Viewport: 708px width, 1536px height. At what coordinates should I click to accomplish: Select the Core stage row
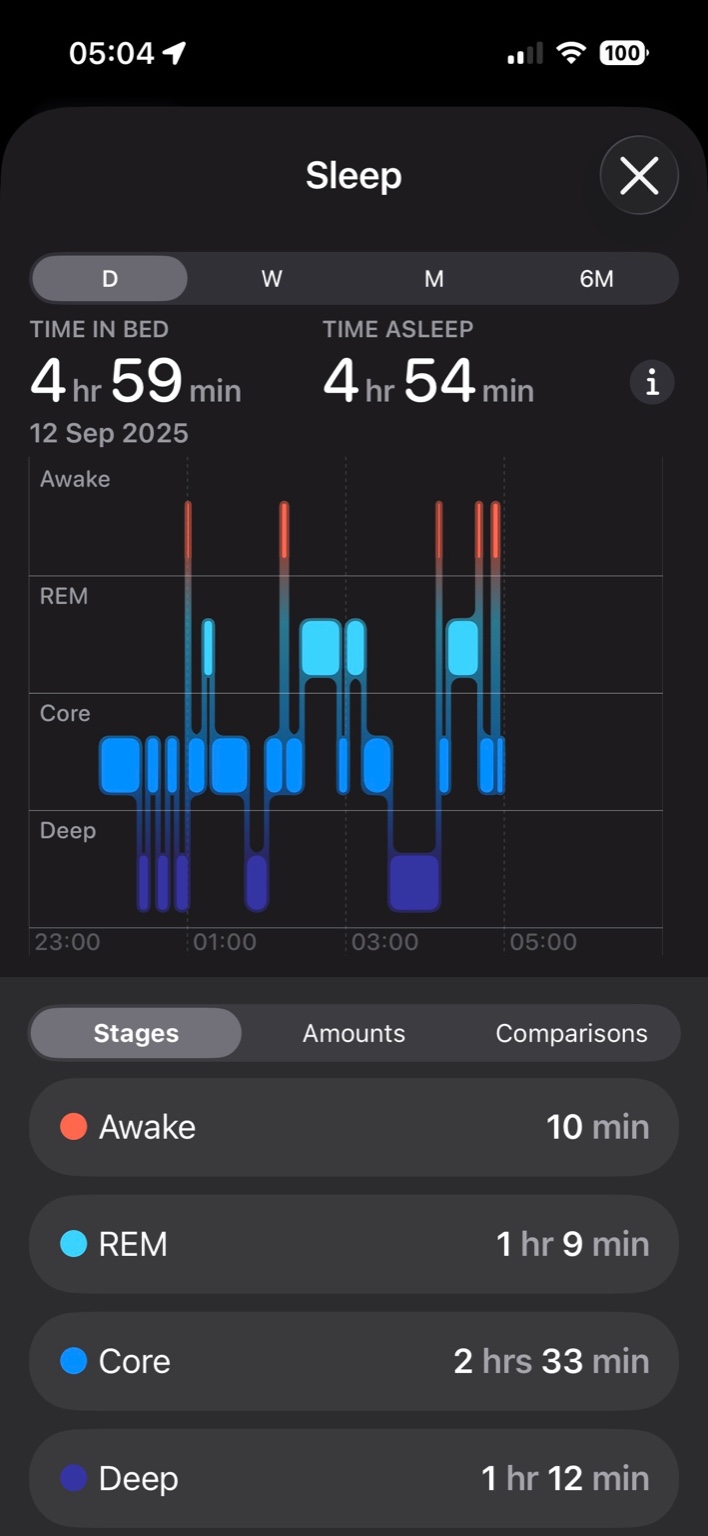pos(354,1361)
